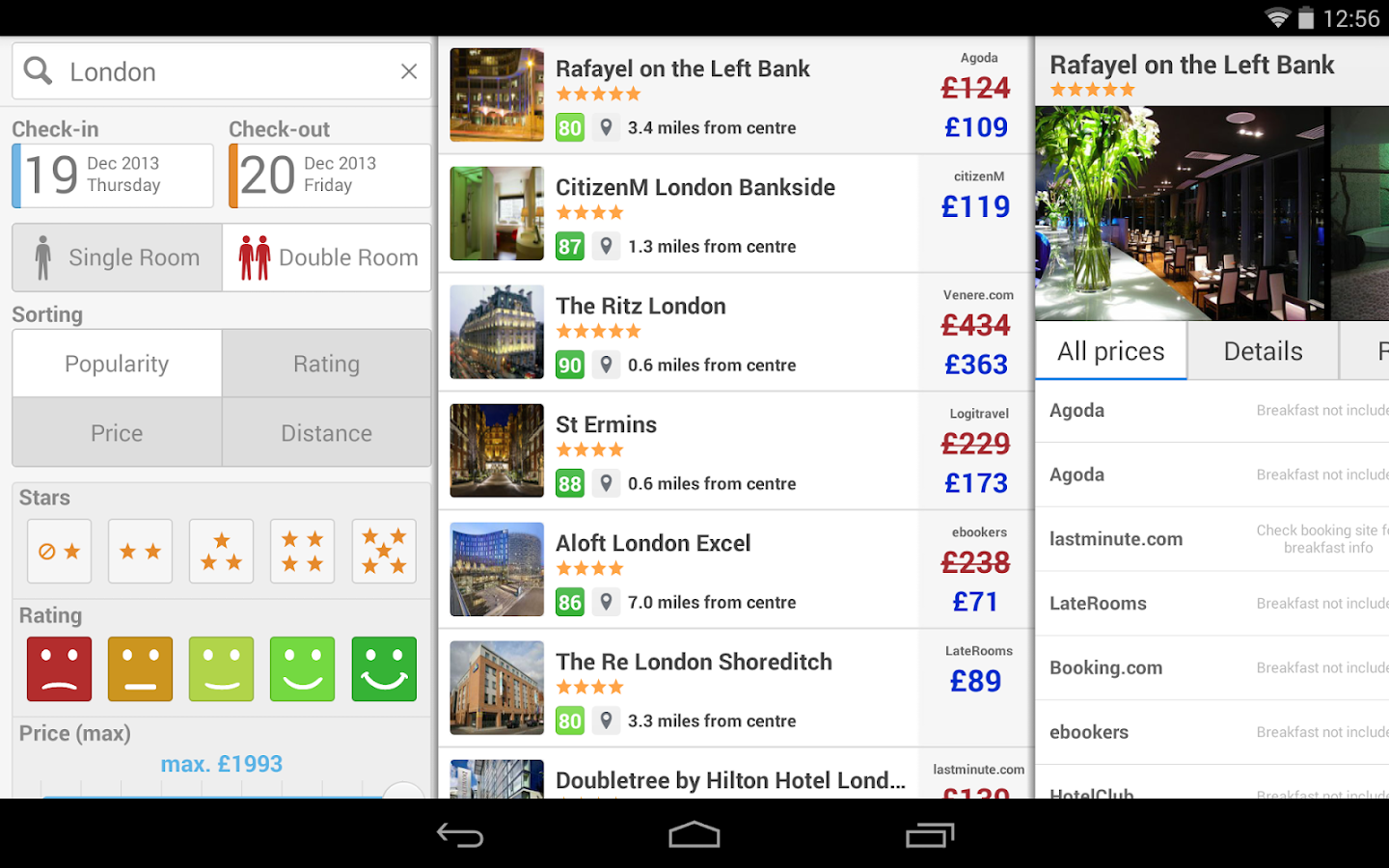1389x868 pixels.
Task: Sort results by Rating
Action: coord(326,364)
